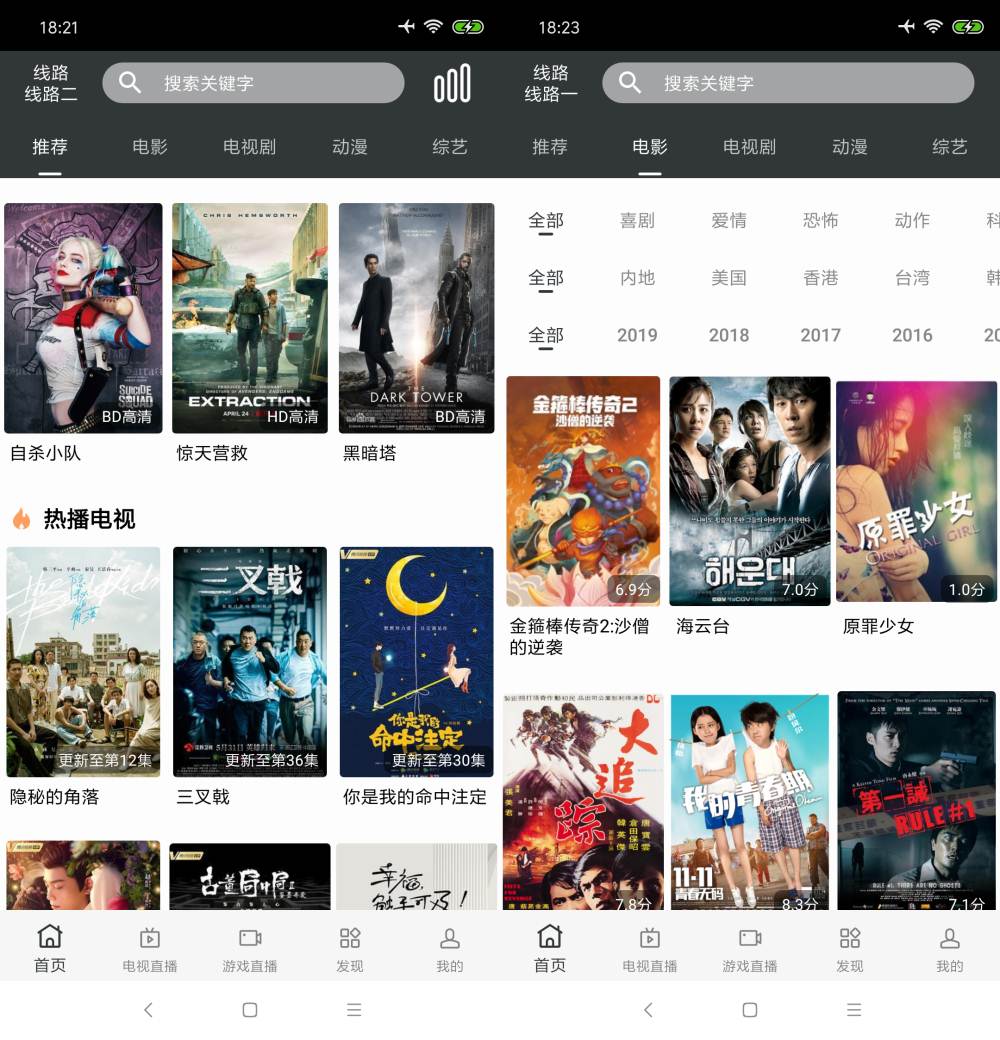Open the bar chart ranking icon
Screen dimensions: 1000x1040
pyautogui.click(x=452, y=84)
